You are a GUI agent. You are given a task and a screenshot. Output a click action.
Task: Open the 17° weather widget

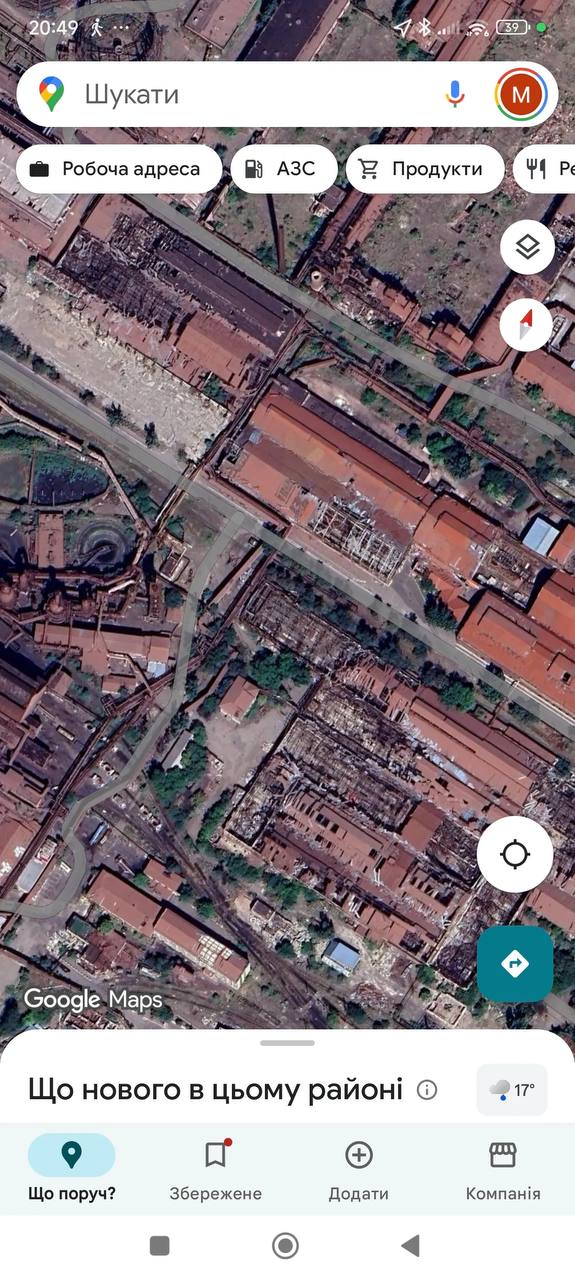tap(512, 1090)
